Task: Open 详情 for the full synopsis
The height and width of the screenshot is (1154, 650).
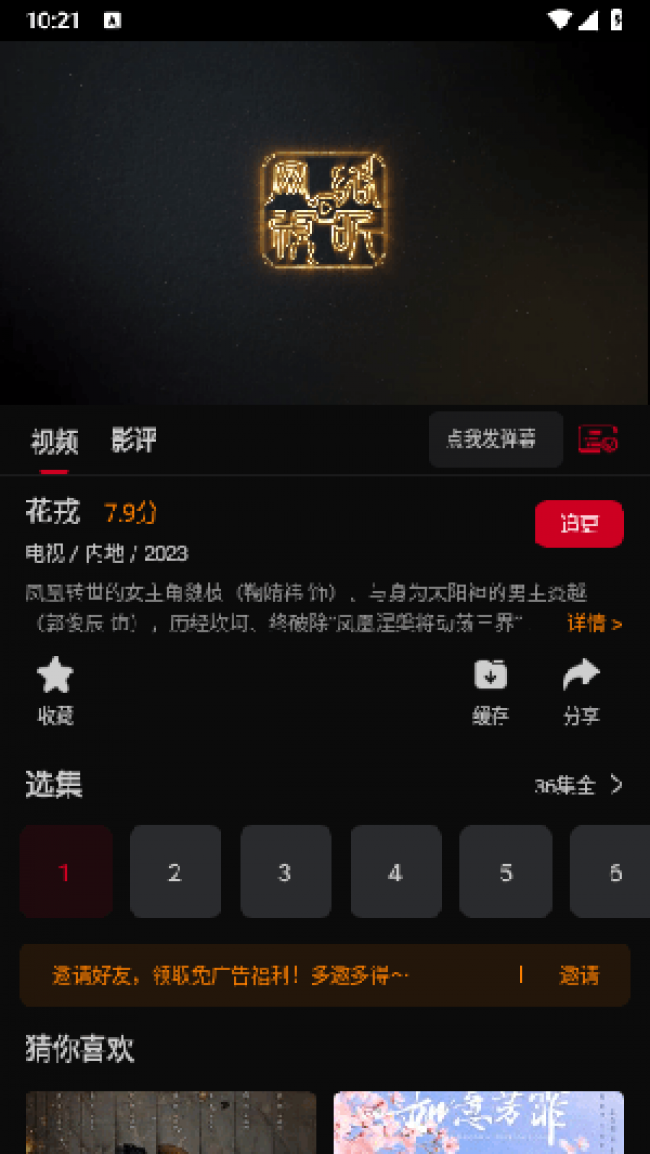Action: [x=594, y=623]
